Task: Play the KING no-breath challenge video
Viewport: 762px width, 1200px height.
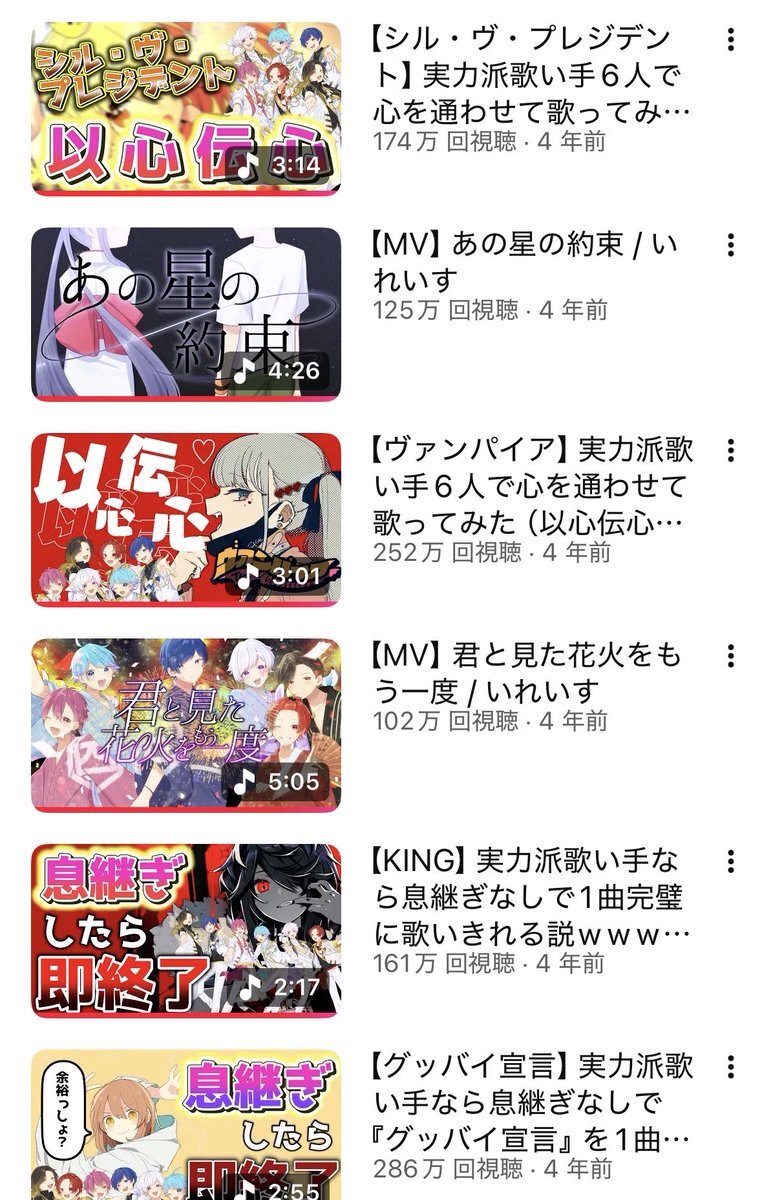Action: pos(186,930)
